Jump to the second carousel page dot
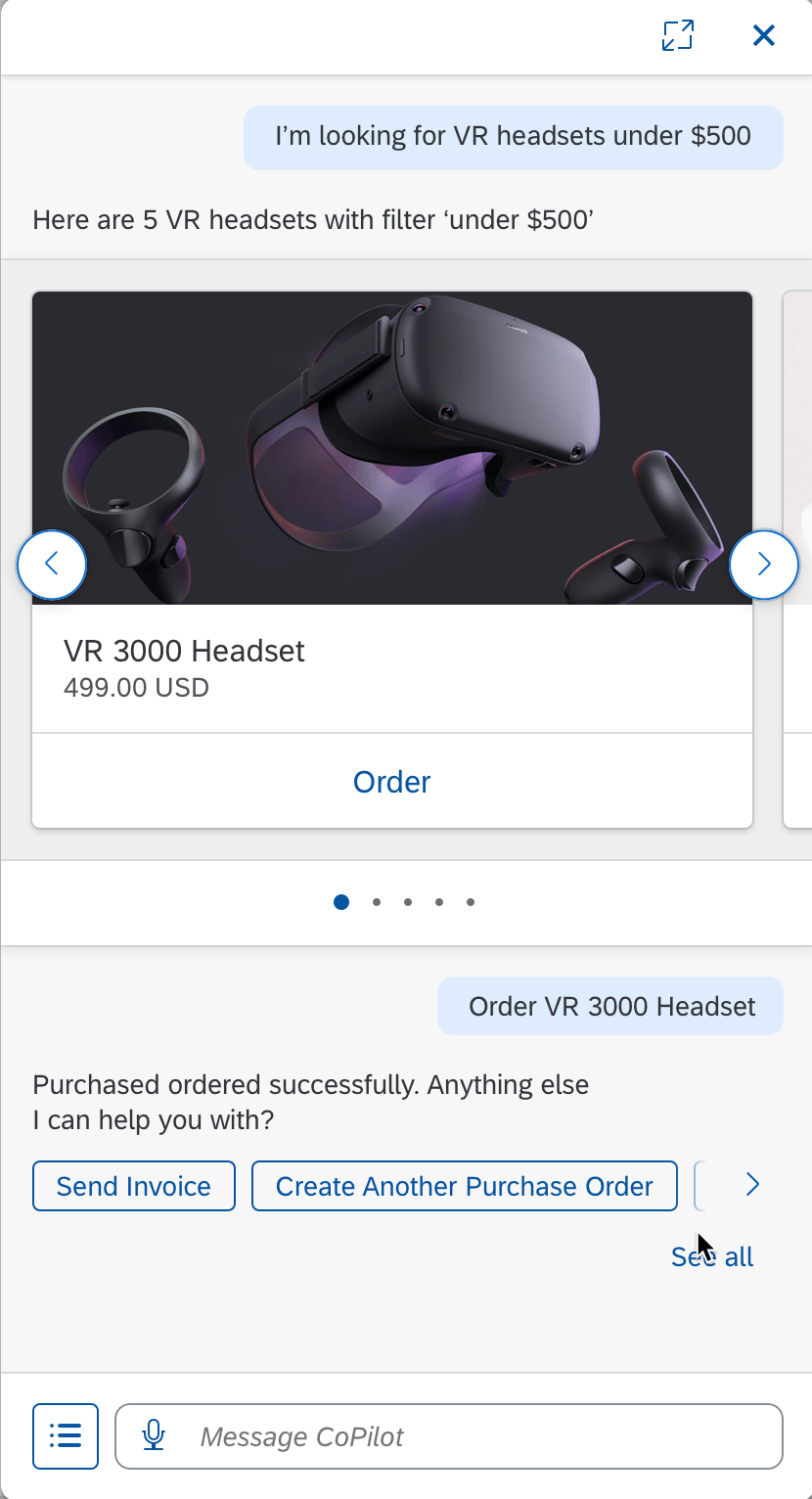The width and height of the screenshot is (812, 1499). point(376,902)
